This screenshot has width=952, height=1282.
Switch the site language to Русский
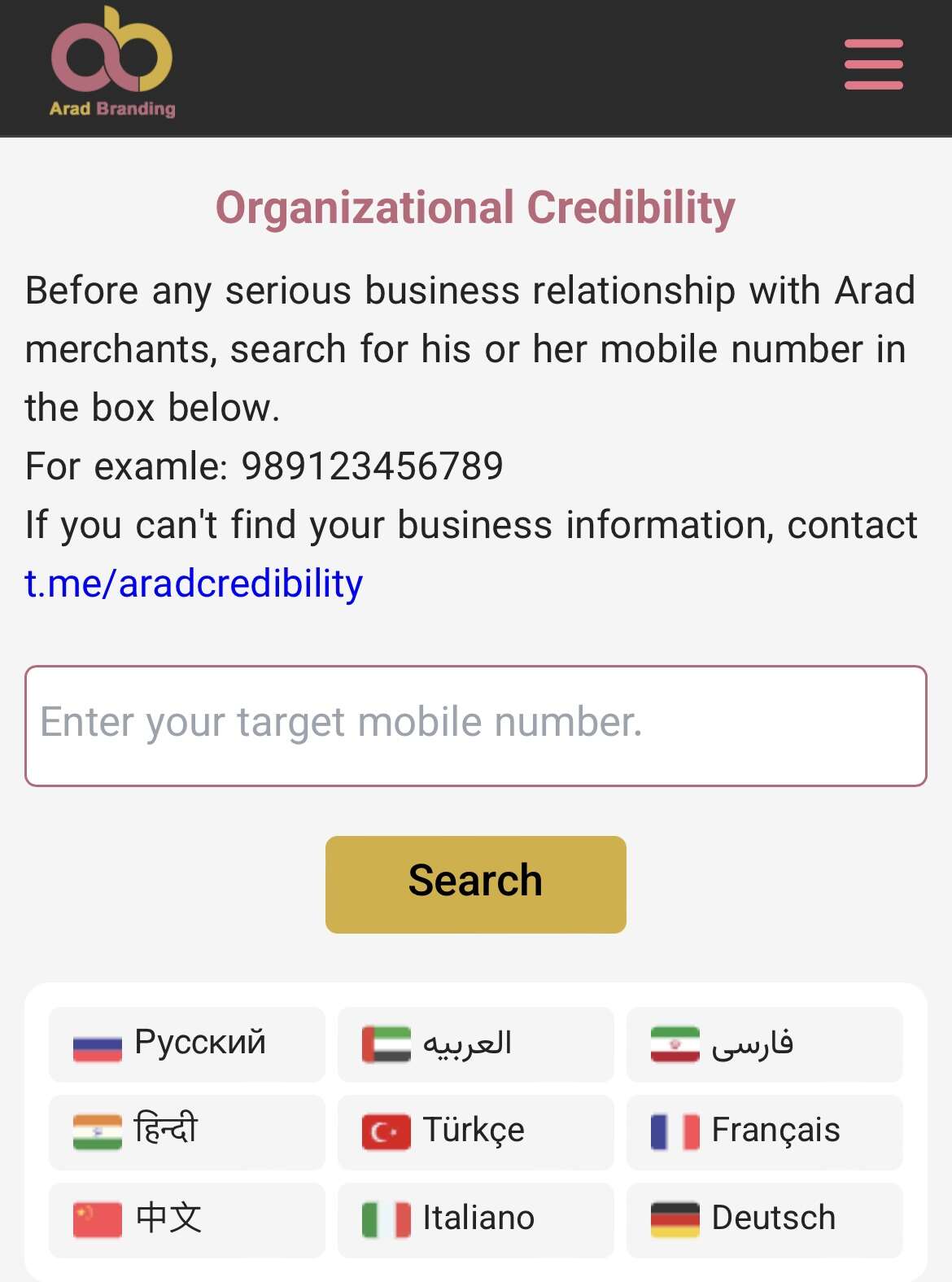pyautogui.click(x=186, y=1044)
